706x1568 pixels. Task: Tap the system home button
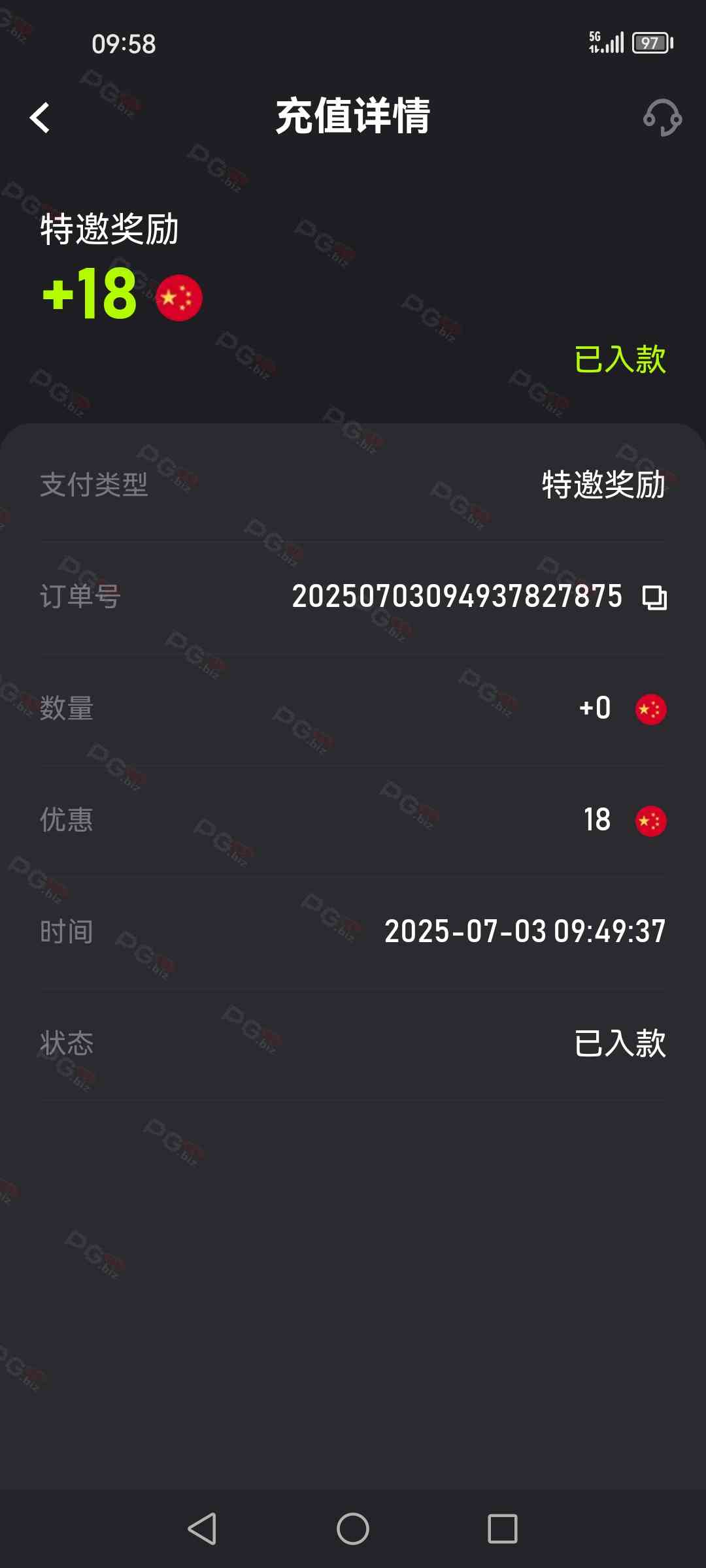click(x=353, y=1529)
